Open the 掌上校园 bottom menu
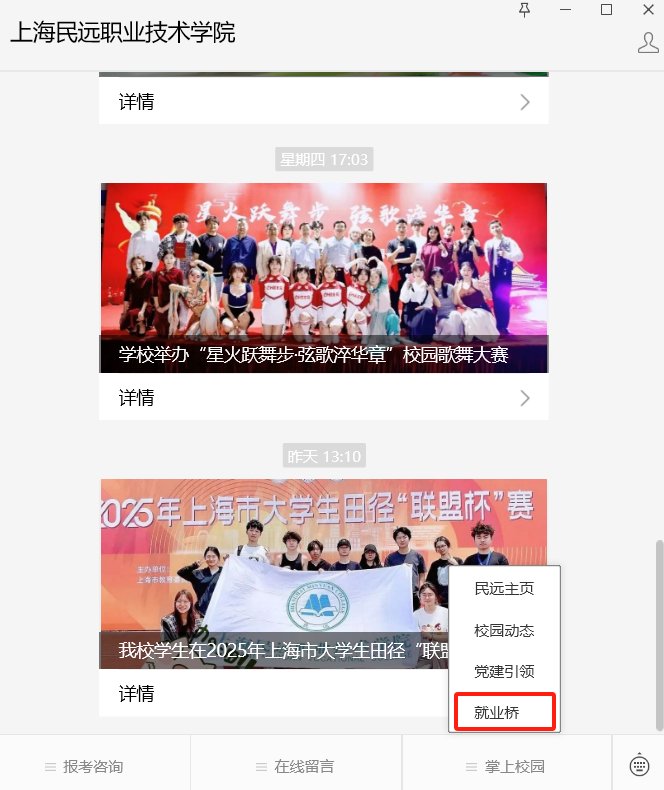664x790 pixels. pyautogui.click(x=506, y=766)
